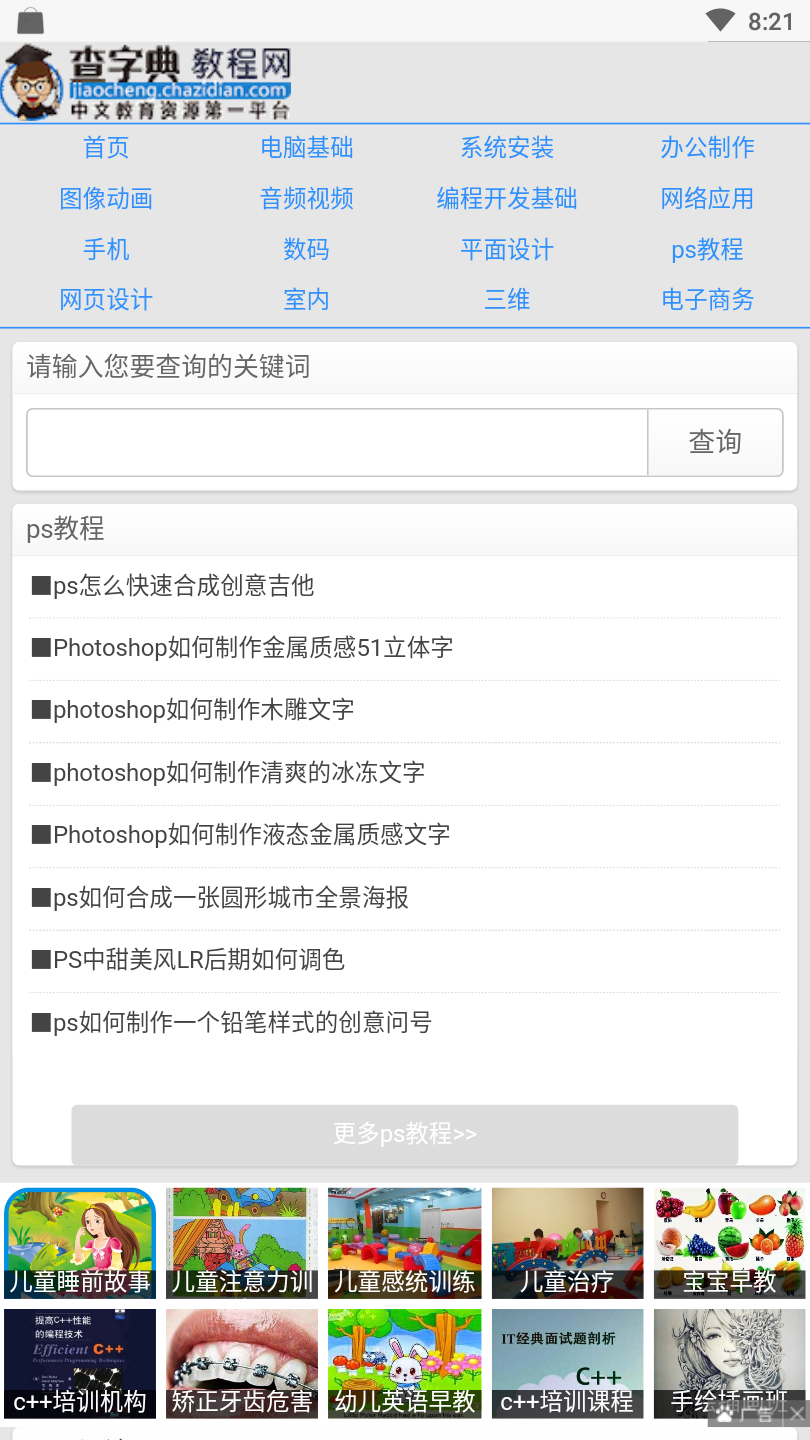Open the 系统安装 category
This screenshot has width=810, height=1440.
click(507, 148)
